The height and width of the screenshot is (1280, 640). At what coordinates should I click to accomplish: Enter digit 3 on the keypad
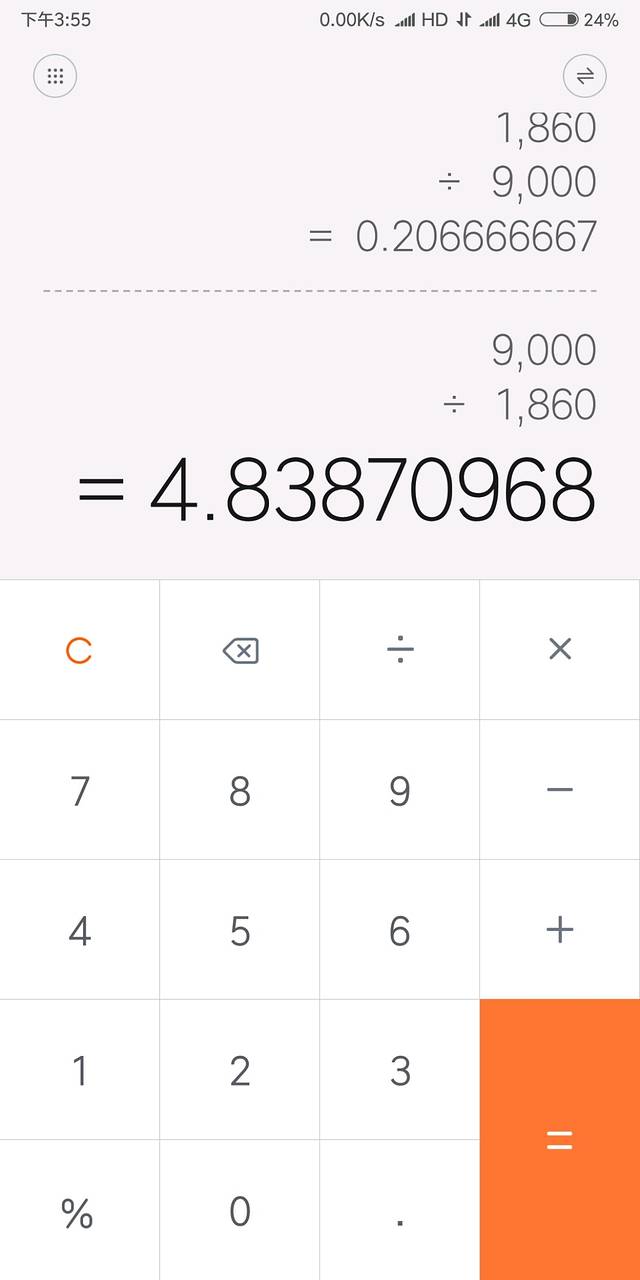(400, 1071)
